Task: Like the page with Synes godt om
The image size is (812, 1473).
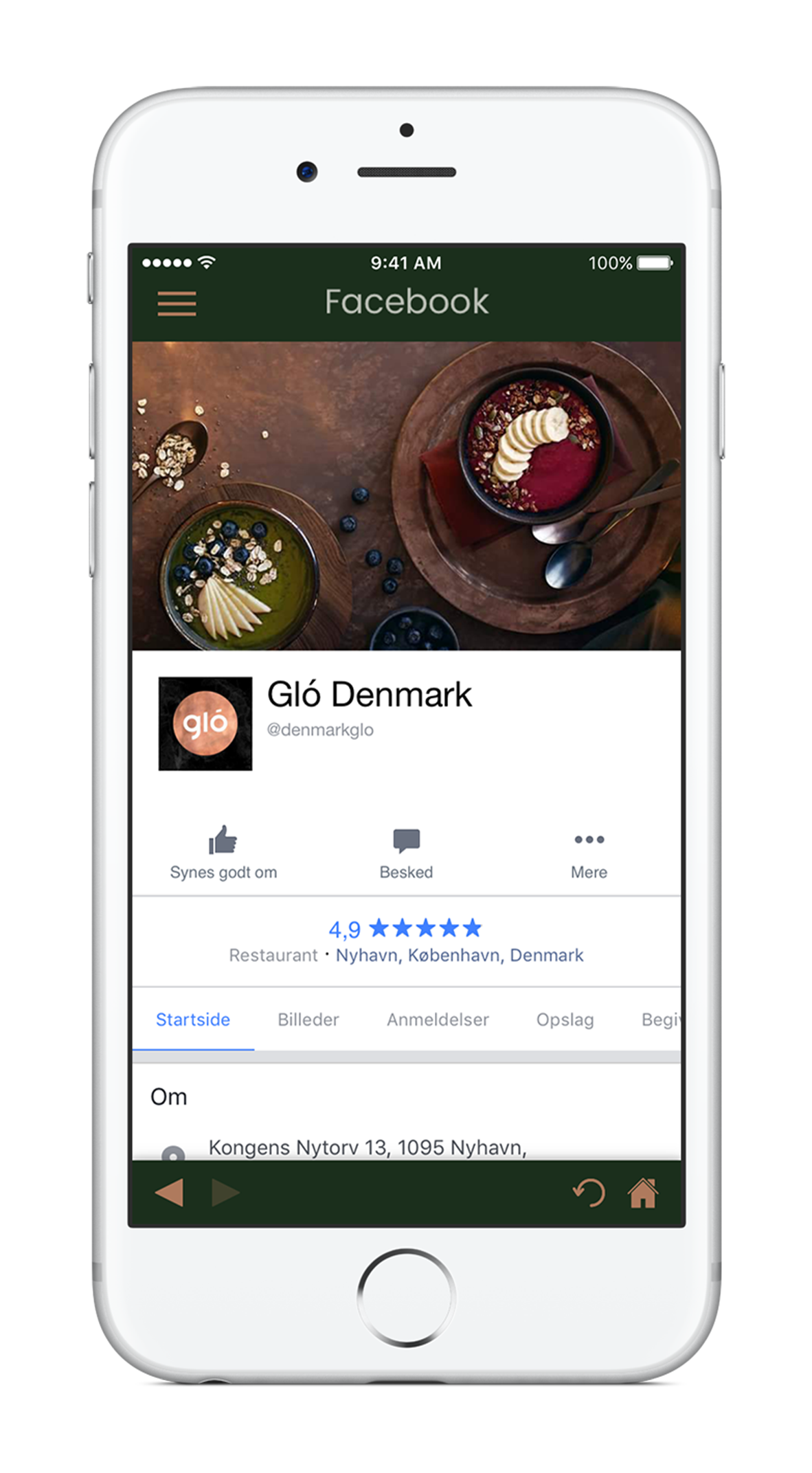Action: [223, 853]
